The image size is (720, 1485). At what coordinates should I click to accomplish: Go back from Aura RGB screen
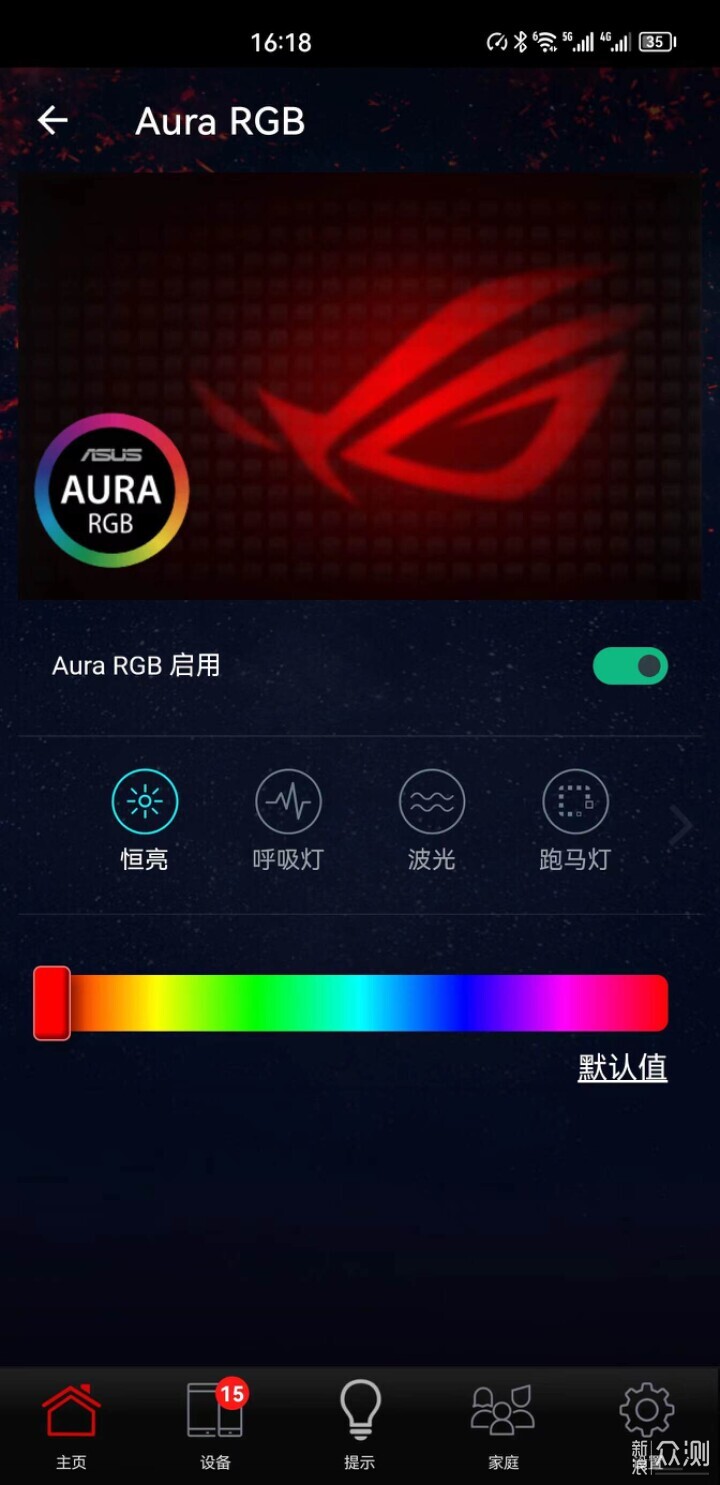52,121
